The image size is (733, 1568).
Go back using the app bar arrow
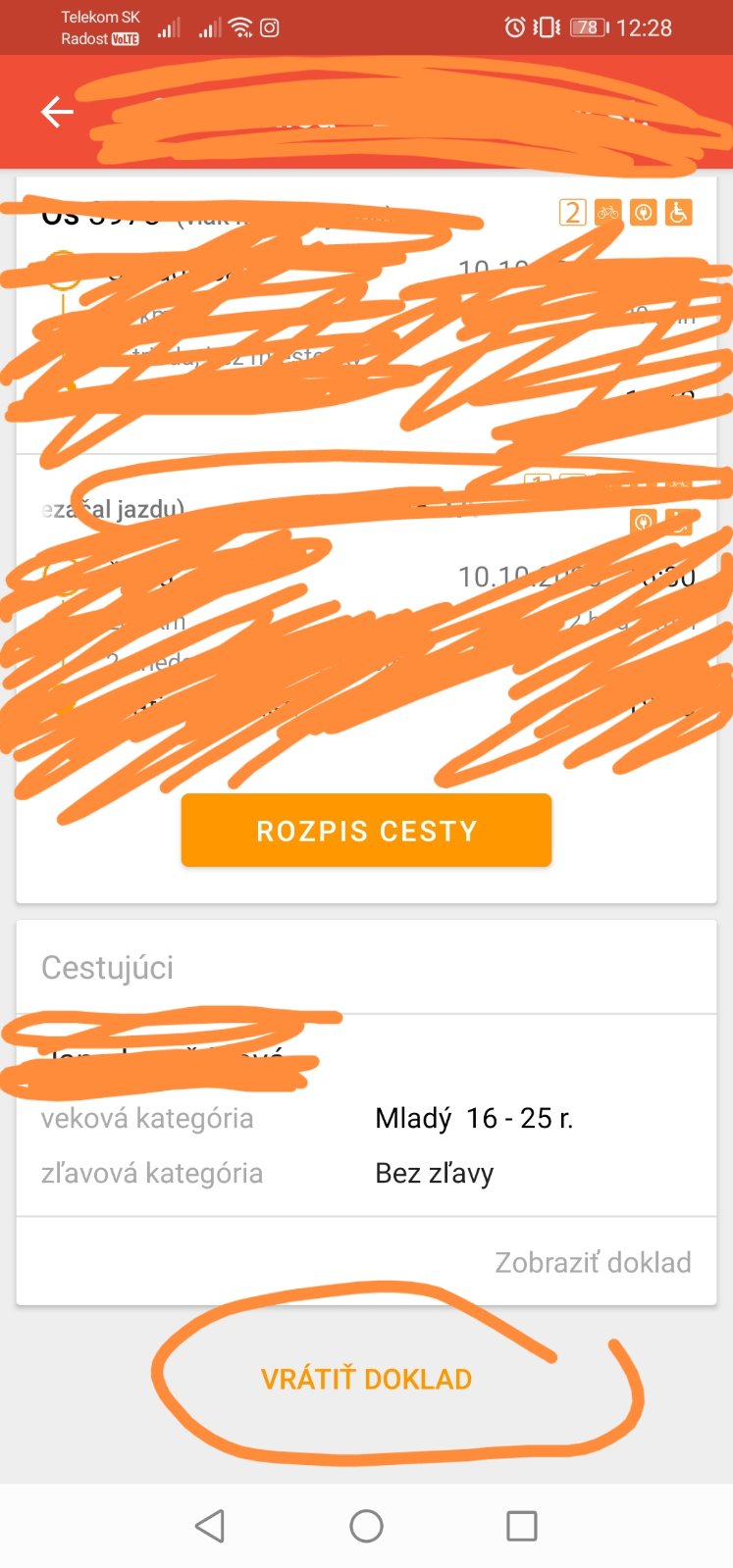(57, 113)
